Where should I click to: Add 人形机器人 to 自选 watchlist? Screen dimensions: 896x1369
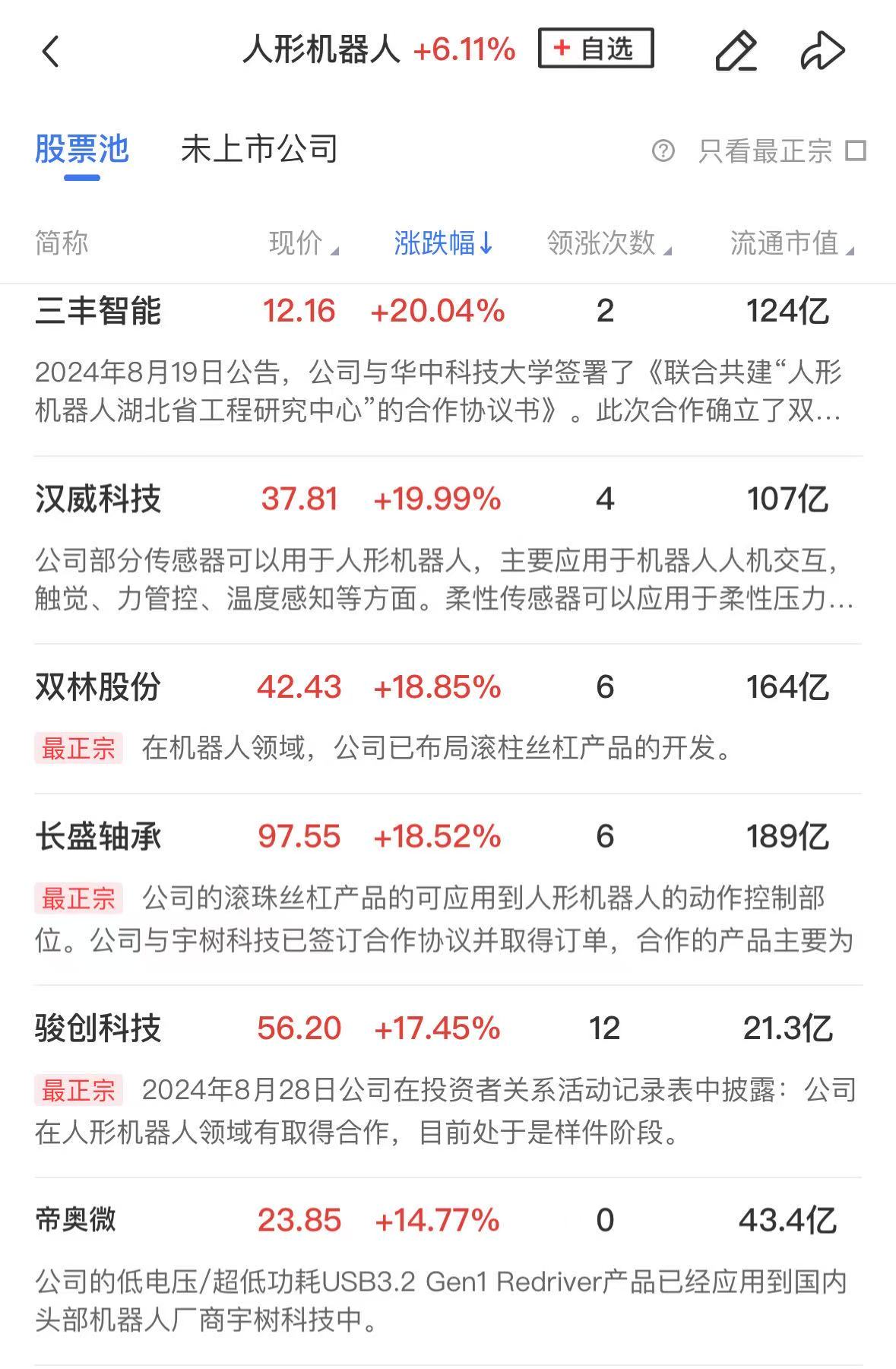point(595,49)
